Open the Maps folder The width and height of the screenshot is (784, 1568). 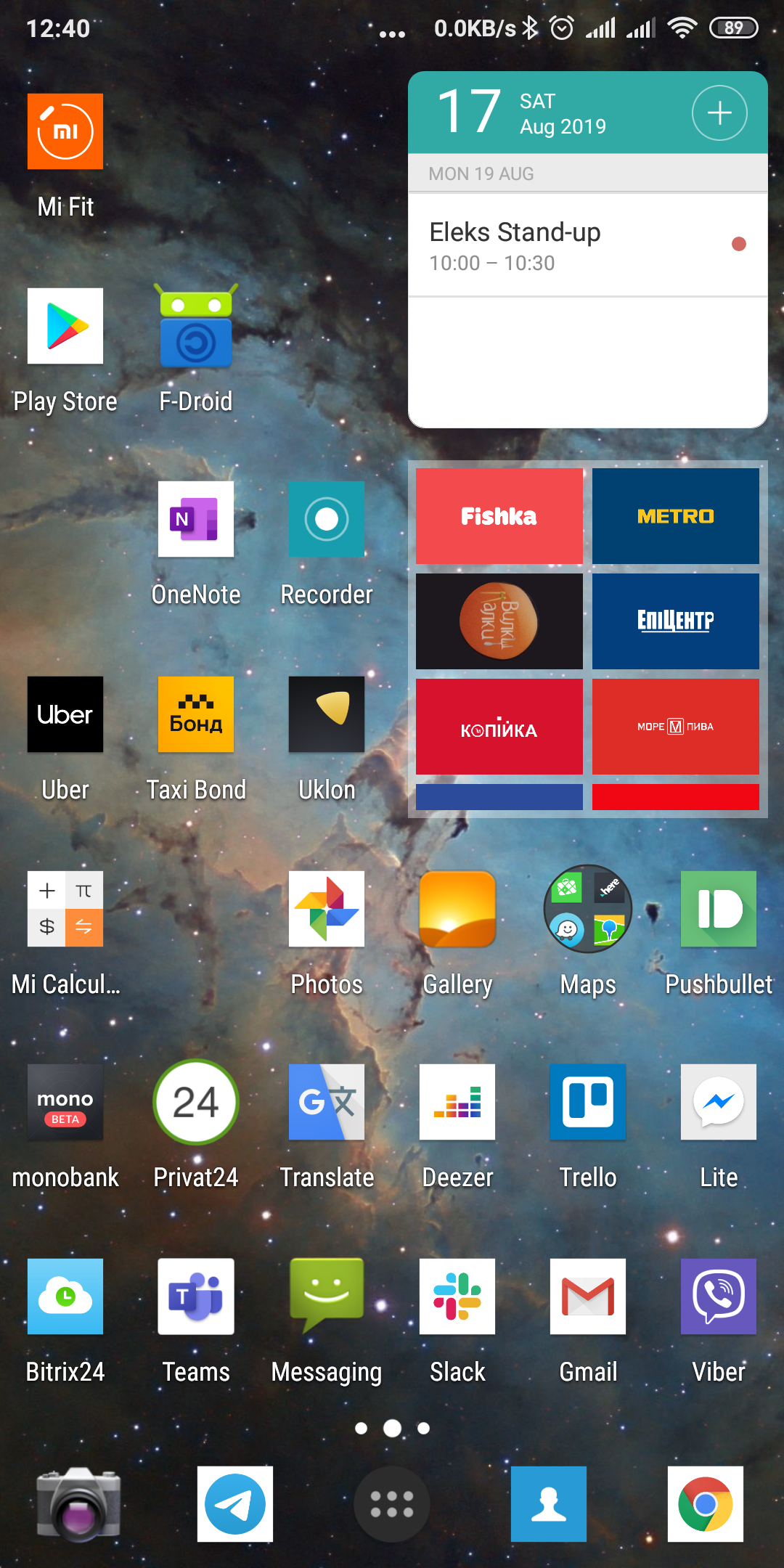tap(588, 909)
